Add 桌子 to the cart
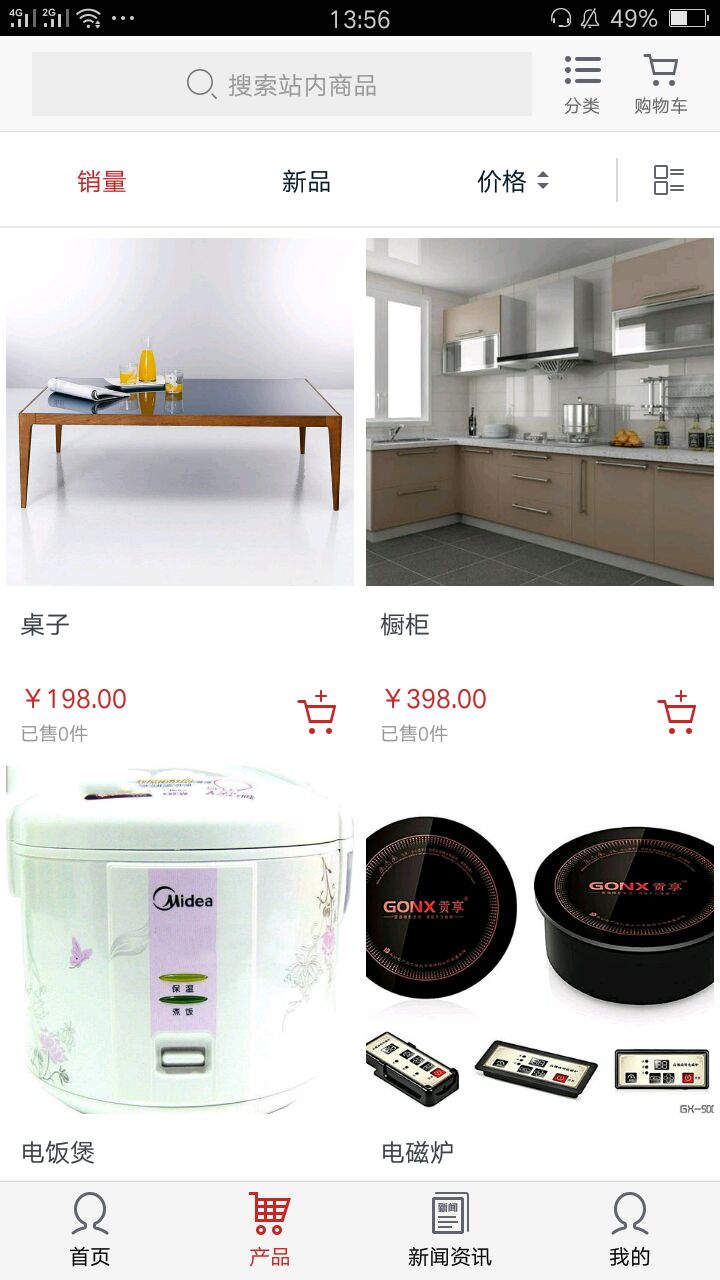 [x=317, y=713]
